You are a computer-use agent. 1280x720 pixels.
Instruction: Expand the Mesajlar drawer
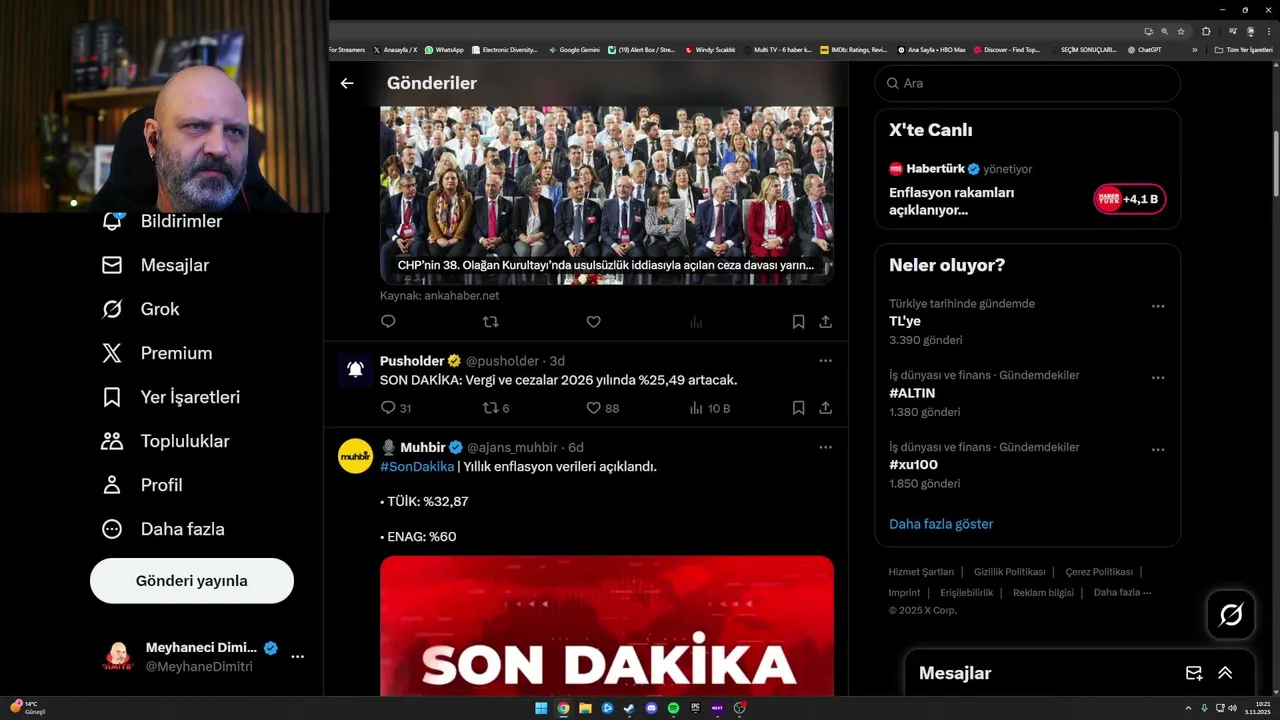tap(1225, 673)
